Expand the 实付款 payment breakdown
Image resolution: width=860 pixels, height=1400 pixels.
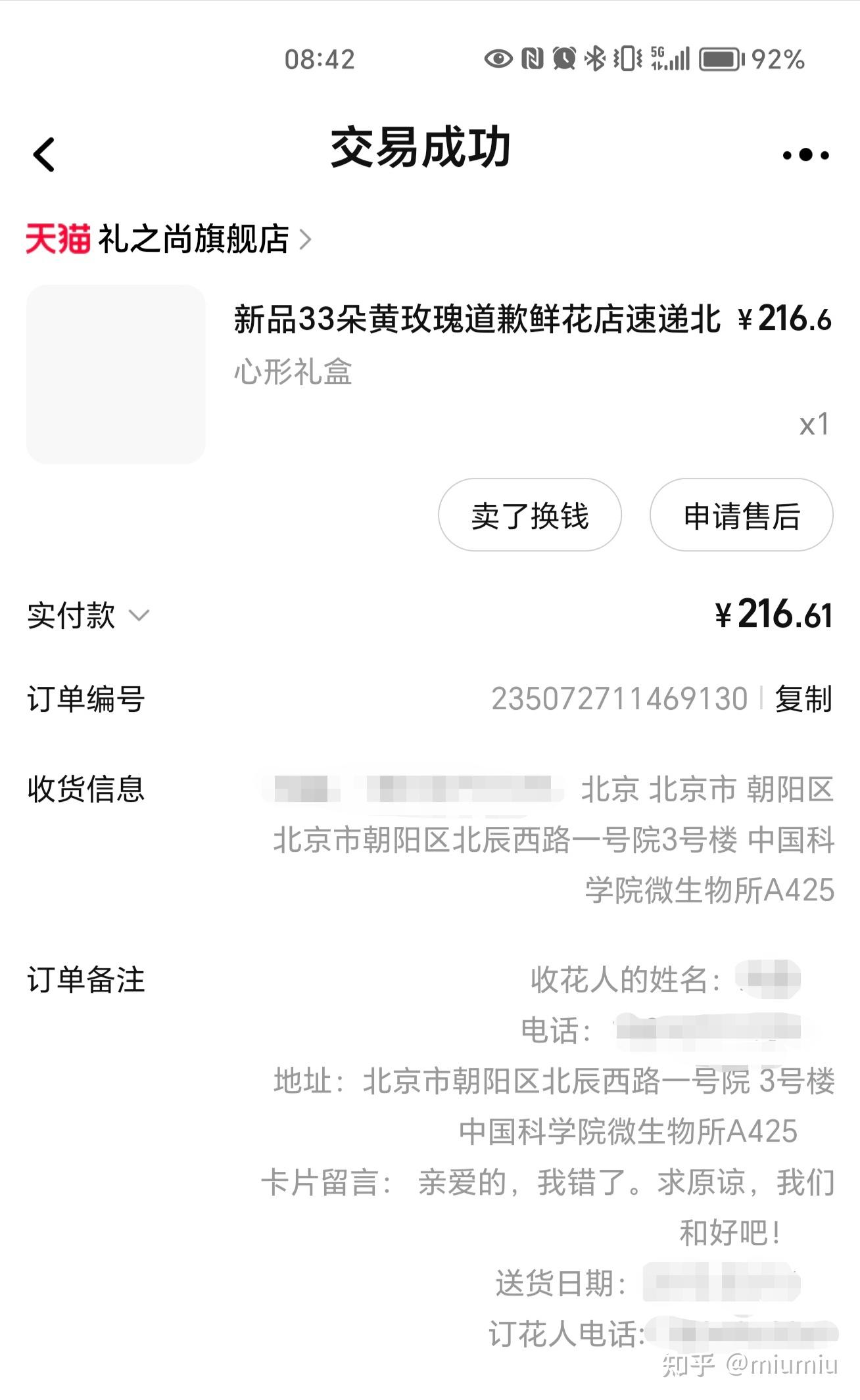(89, 616)
